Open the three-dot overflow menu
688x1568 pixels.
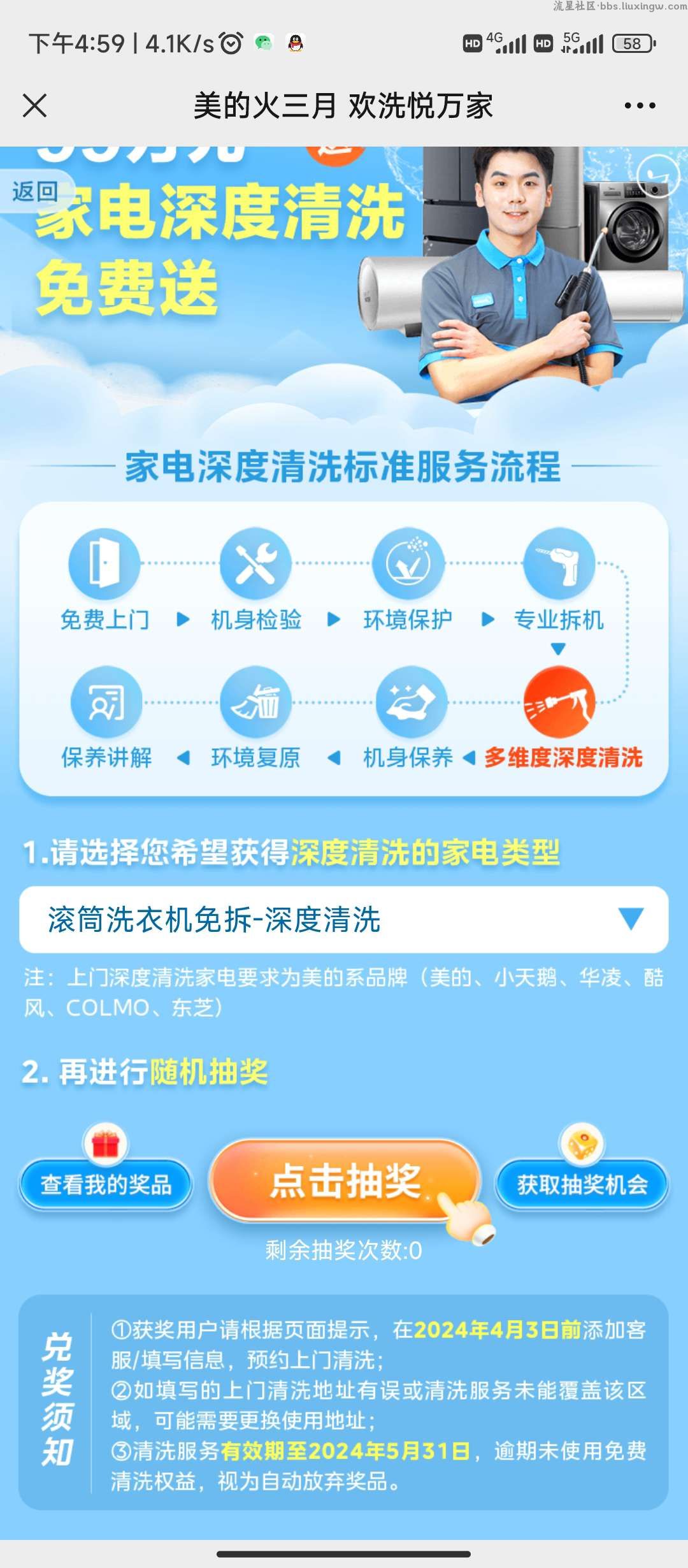(640, 106)
